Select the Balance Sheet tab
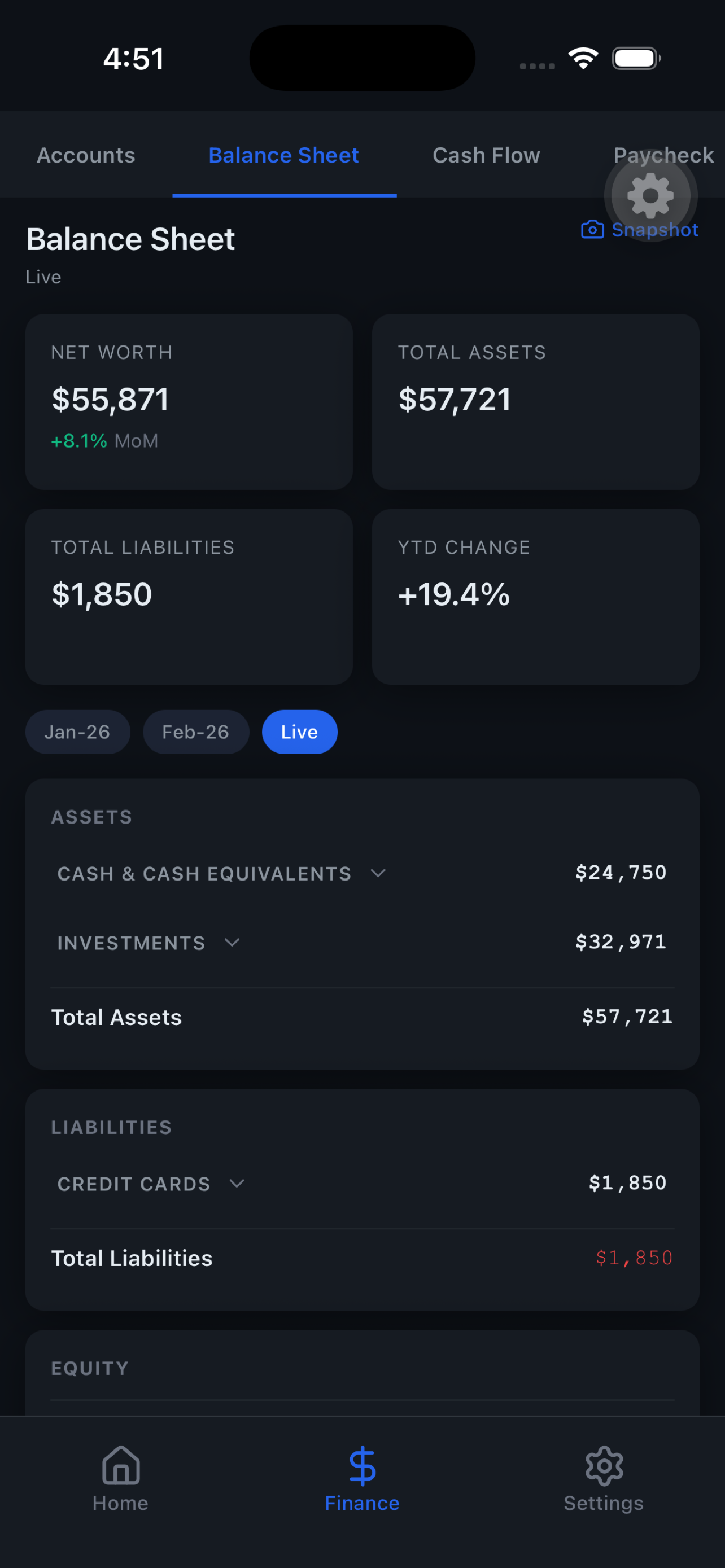The height and width of the screenshot is (1568, 725). pyautogui.click(x=283, y=155)
